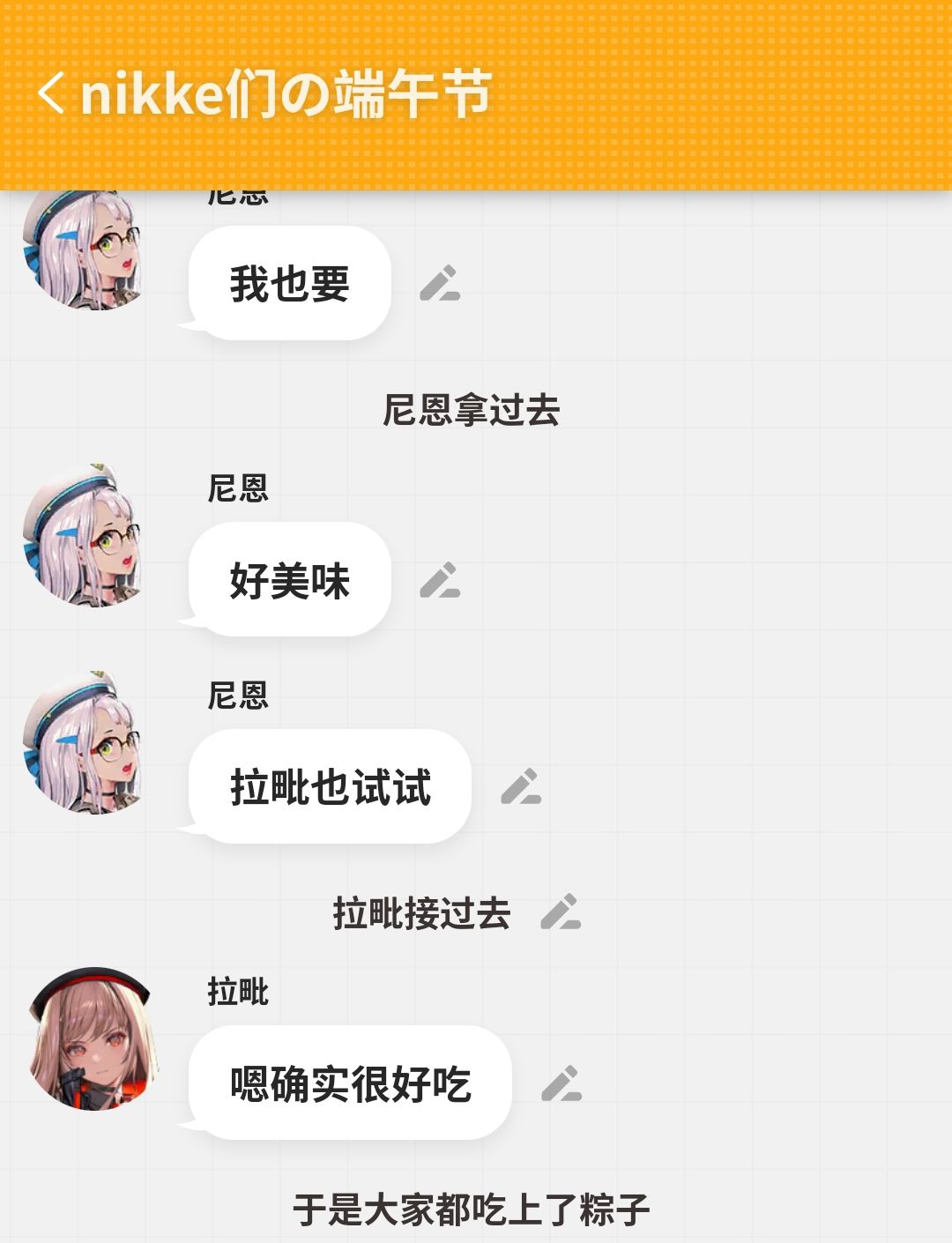Tap 拉毗's avatar beside 嗯确实很好吃

click(93, 1040)
